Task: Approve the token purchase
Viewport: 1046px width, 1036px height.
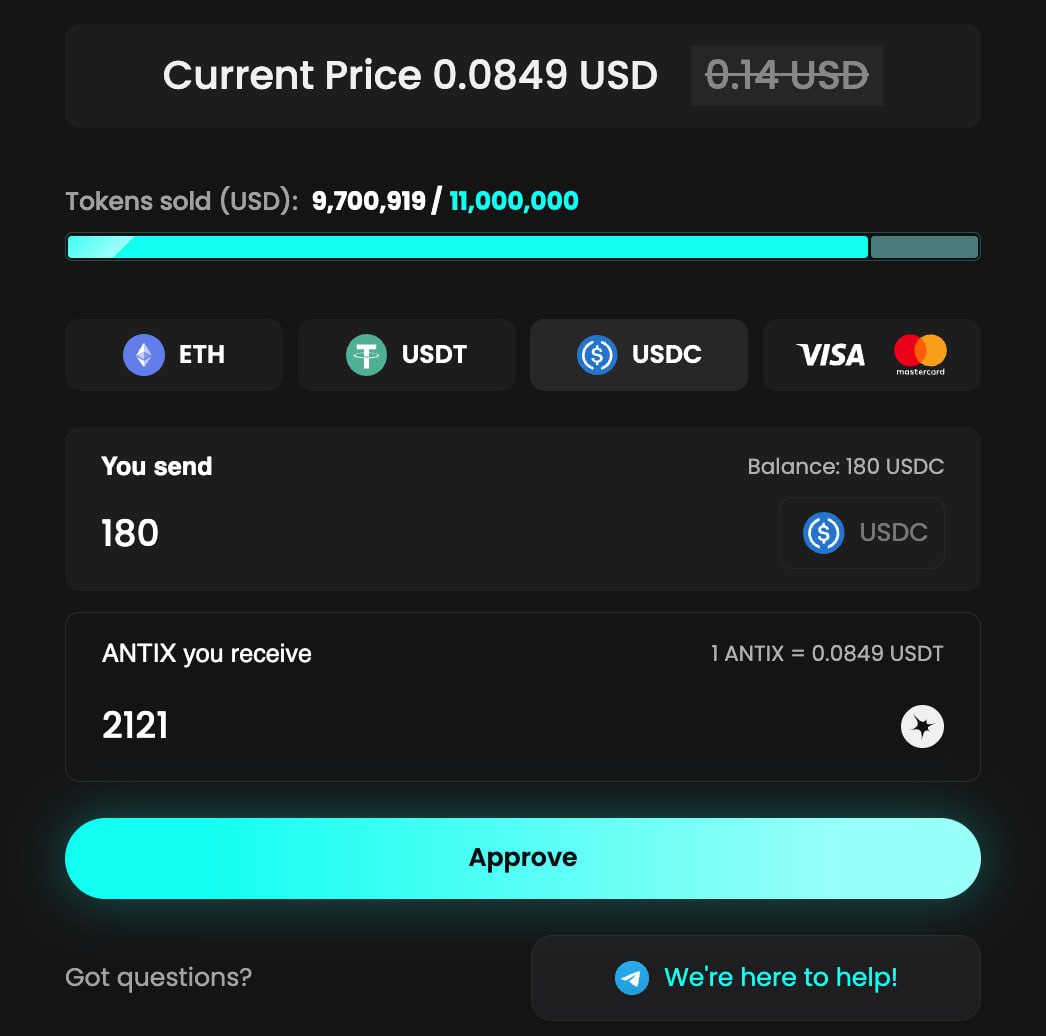Action: pos(522,858)
